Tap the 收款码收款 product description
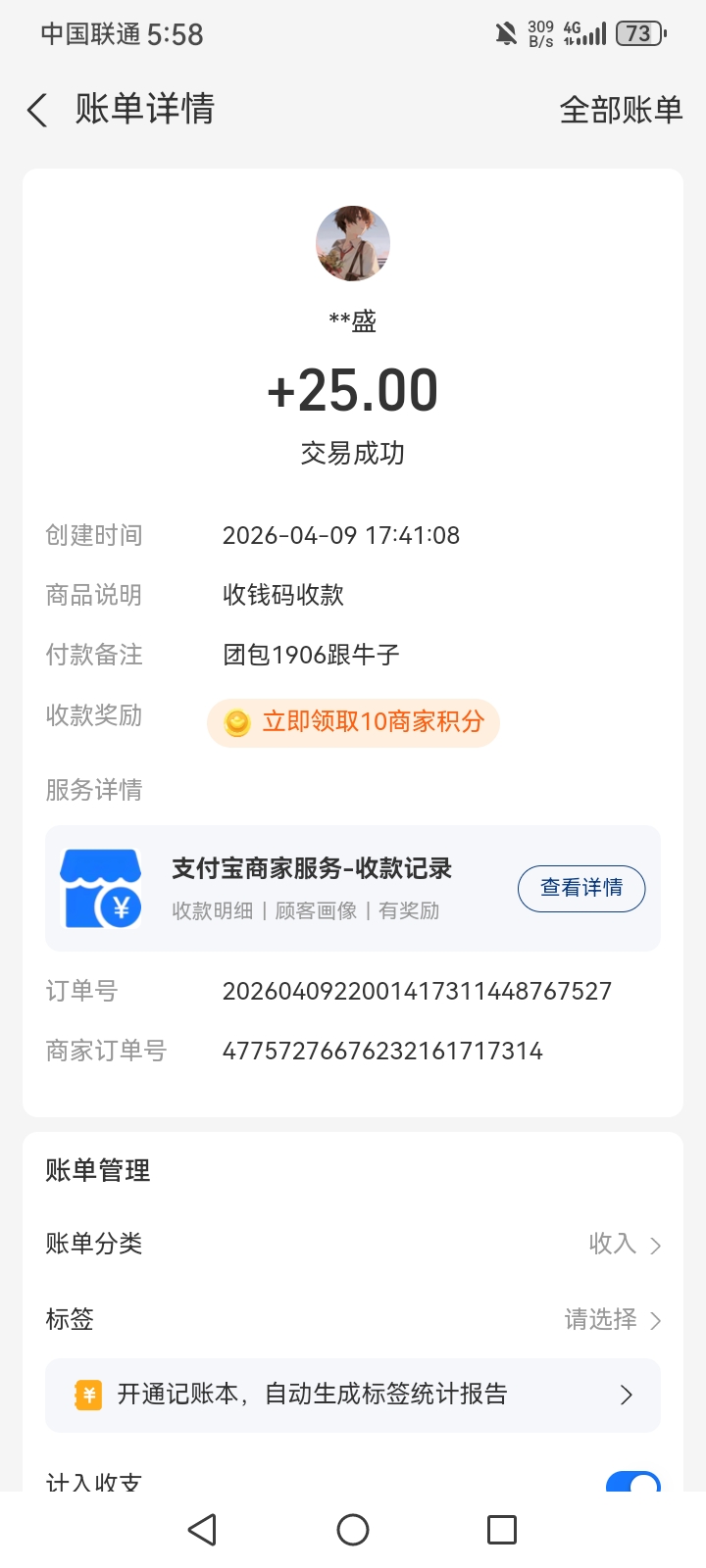The image size is (706, 1568). point(283,595)
